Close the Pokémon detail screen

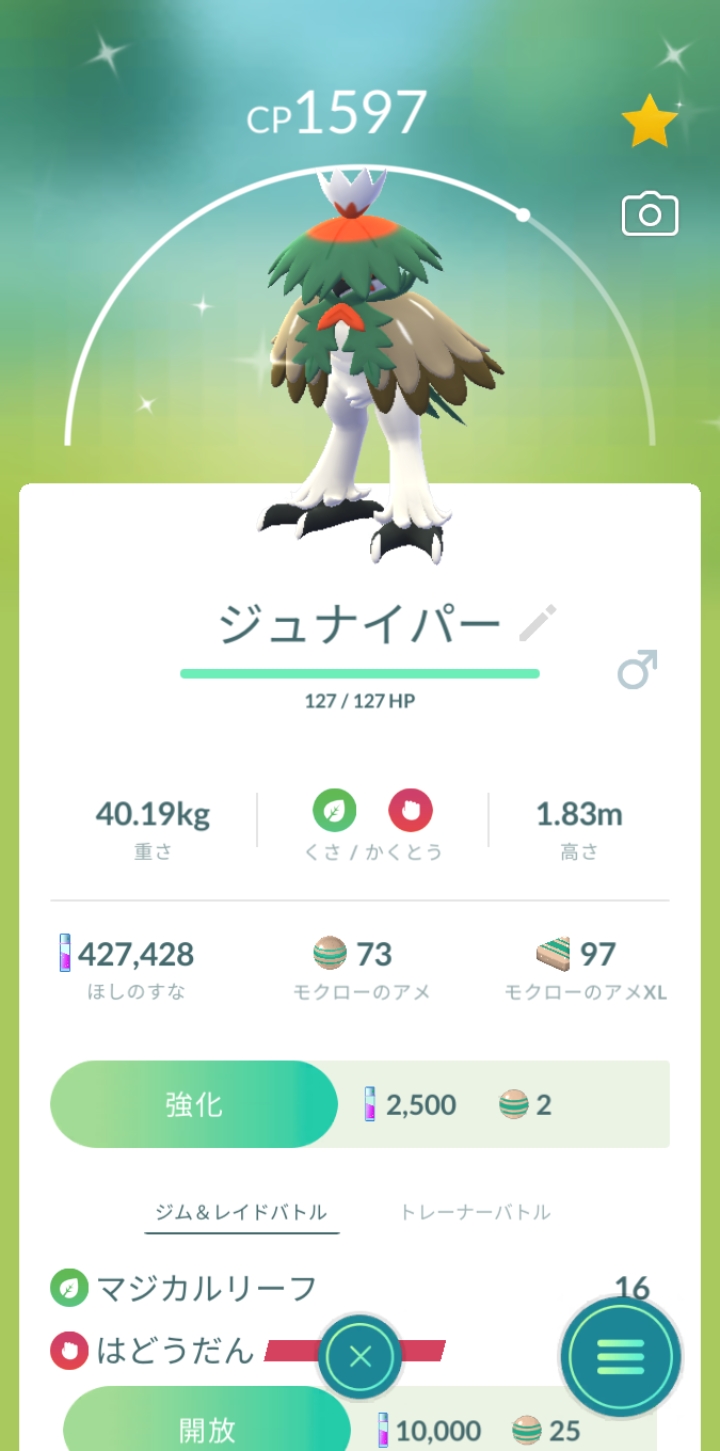[x=361, y=1357]
